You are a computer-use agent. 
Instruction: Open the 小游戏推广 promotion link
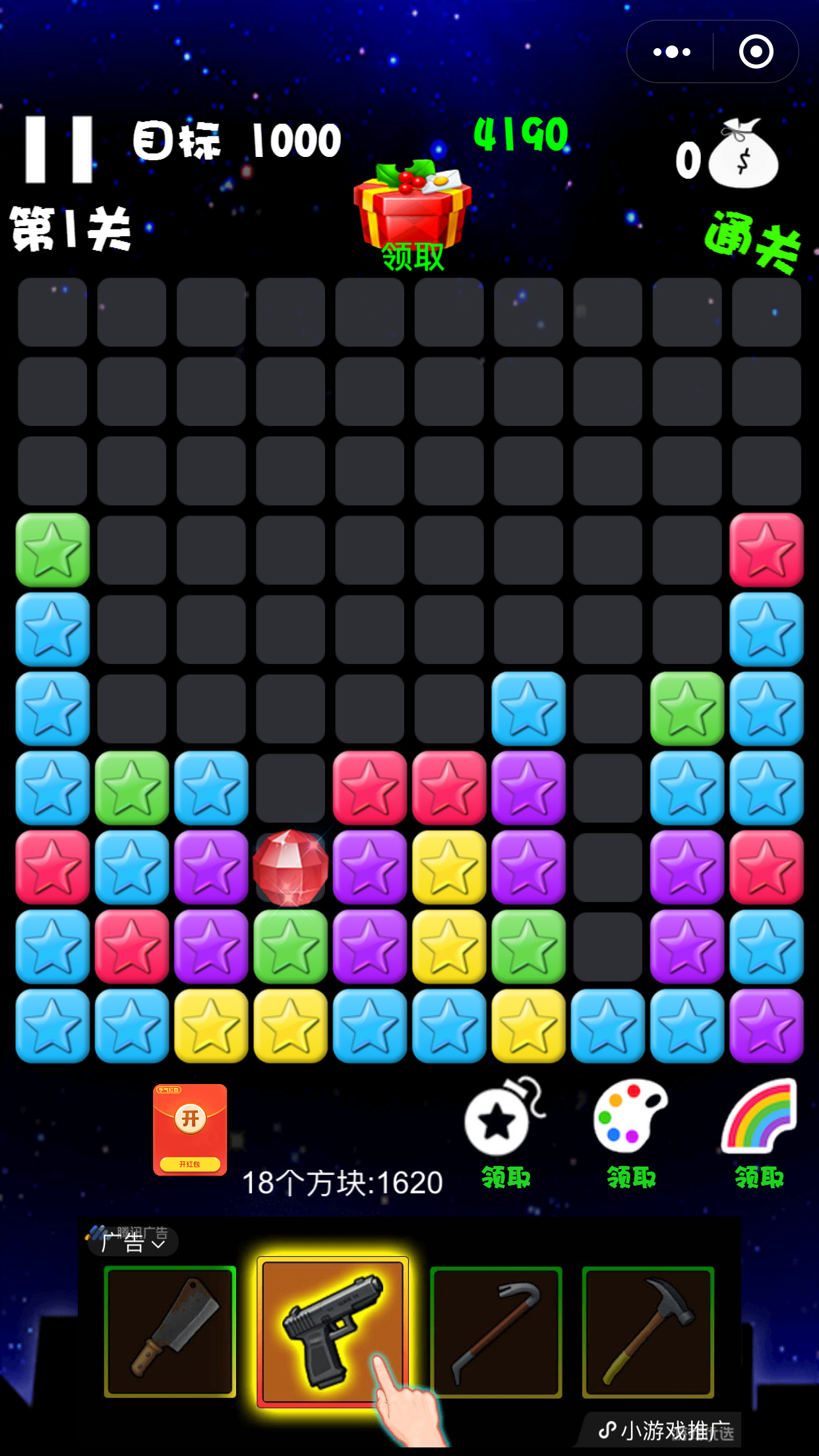coord(665,1430)
